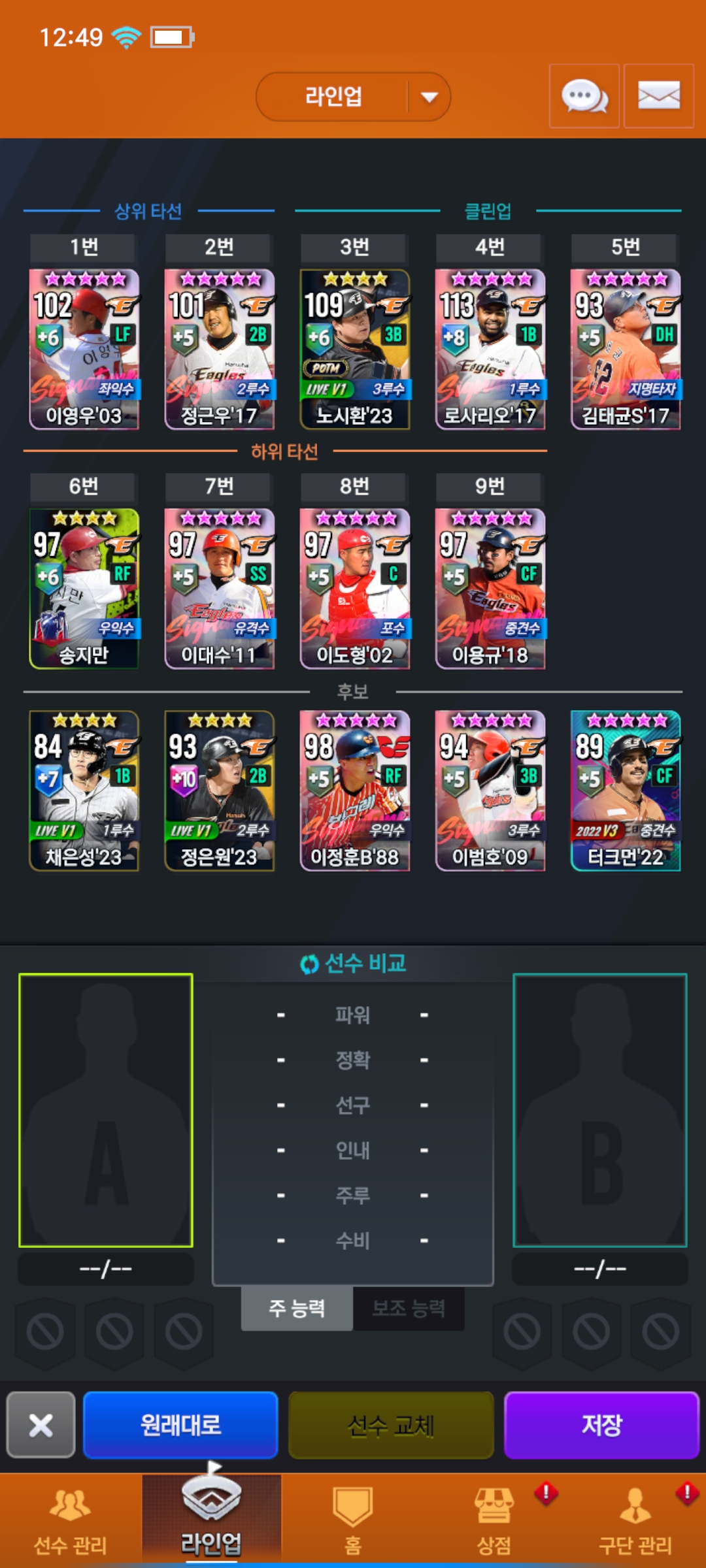The width and height of the screenshot is (706, 1568).
Task: Close the lineup editor with X button
Action: pos(41,1425)
